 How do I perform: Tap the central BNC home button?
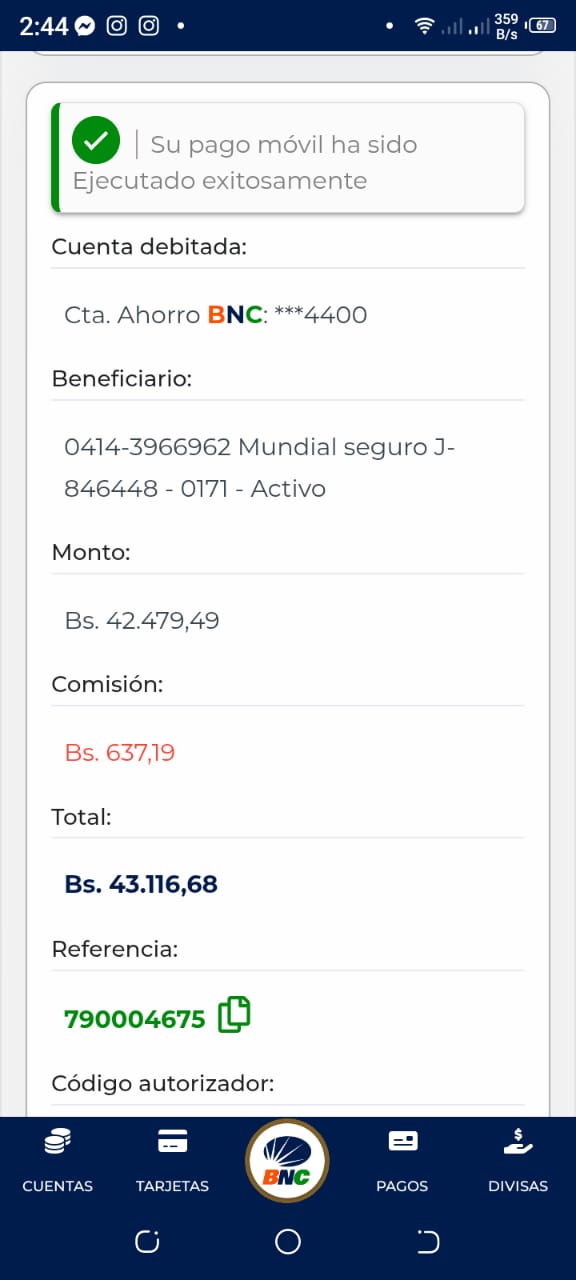point(287,1161)
